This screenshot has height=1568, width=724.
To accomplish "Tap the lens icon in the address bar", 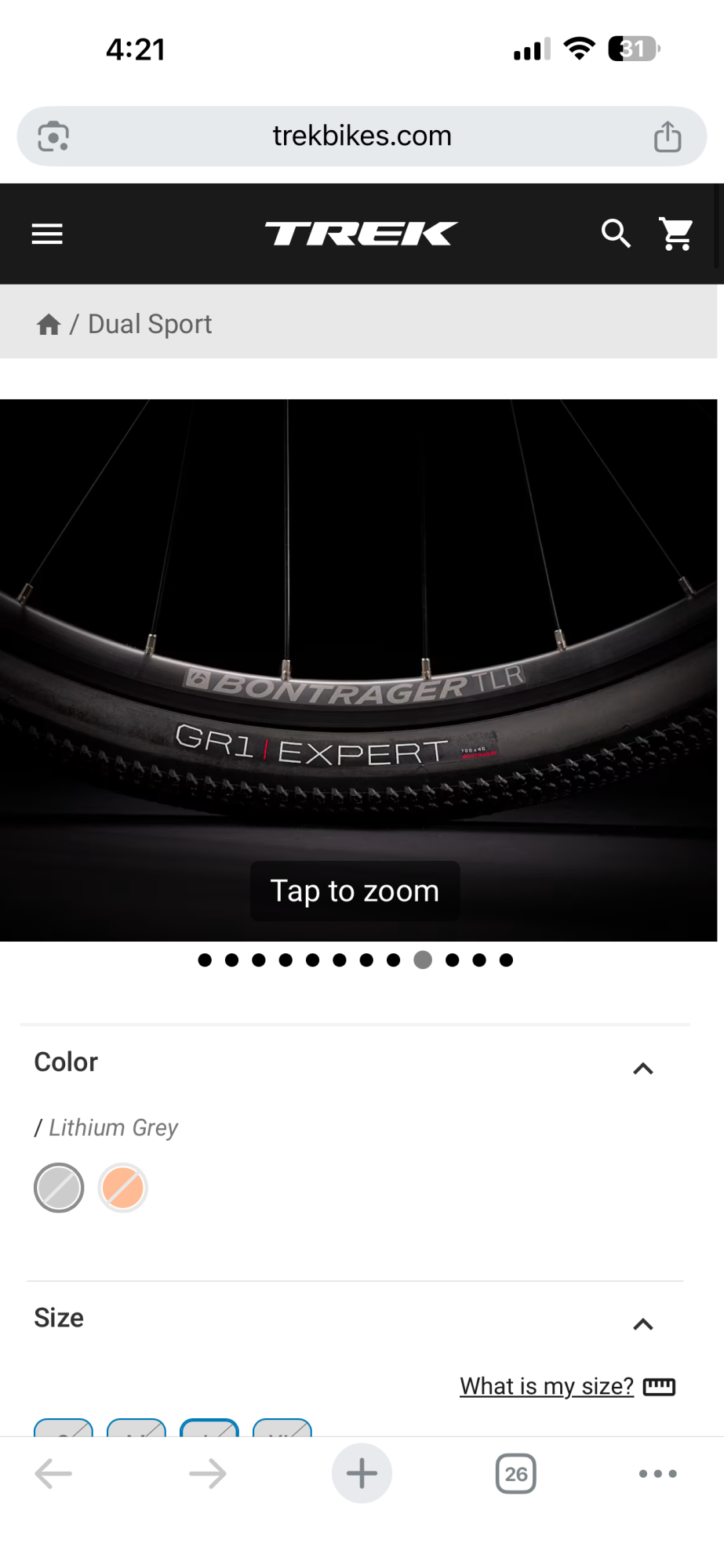I will 53,136.
